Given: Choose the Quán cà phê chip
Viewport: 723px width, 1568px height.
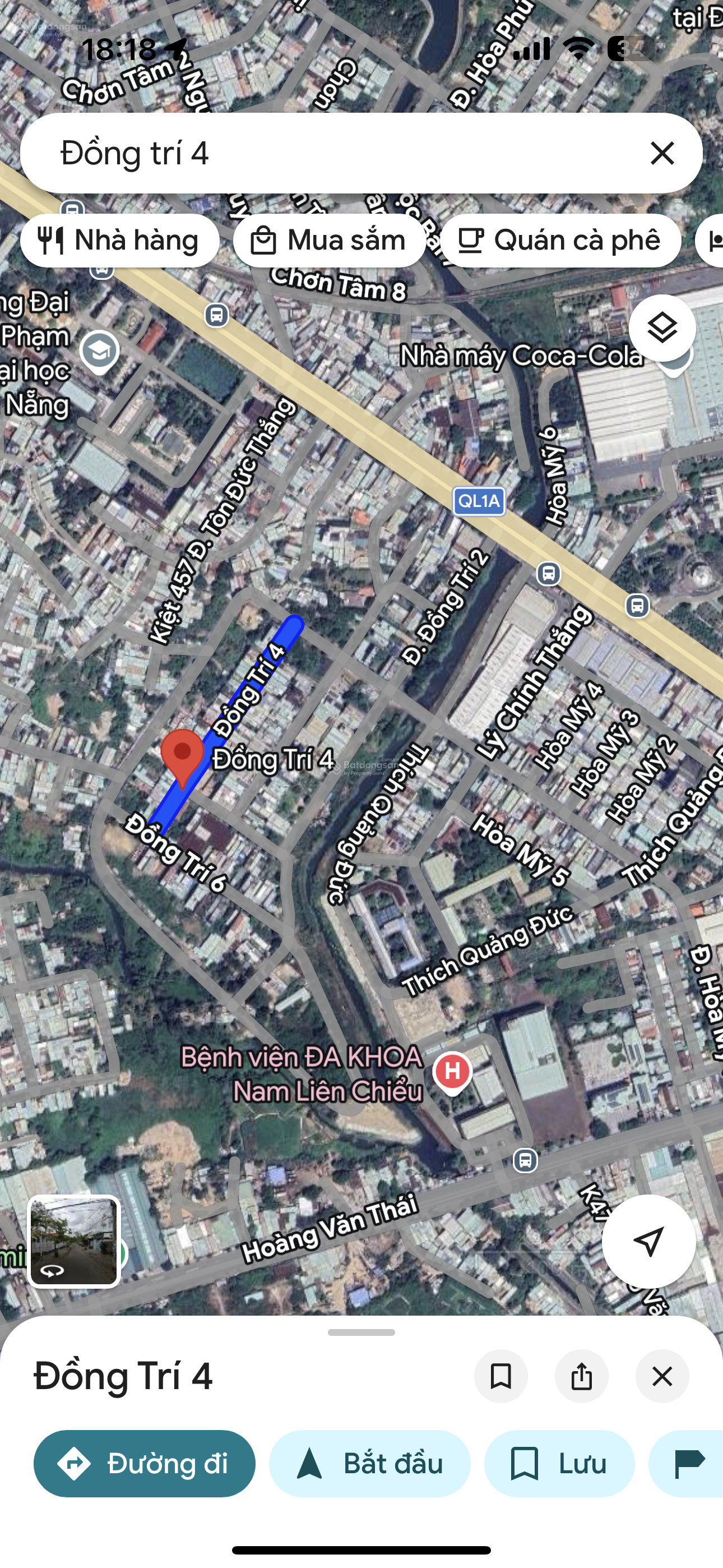Looking at the screenshot, I should pos(560,241).
